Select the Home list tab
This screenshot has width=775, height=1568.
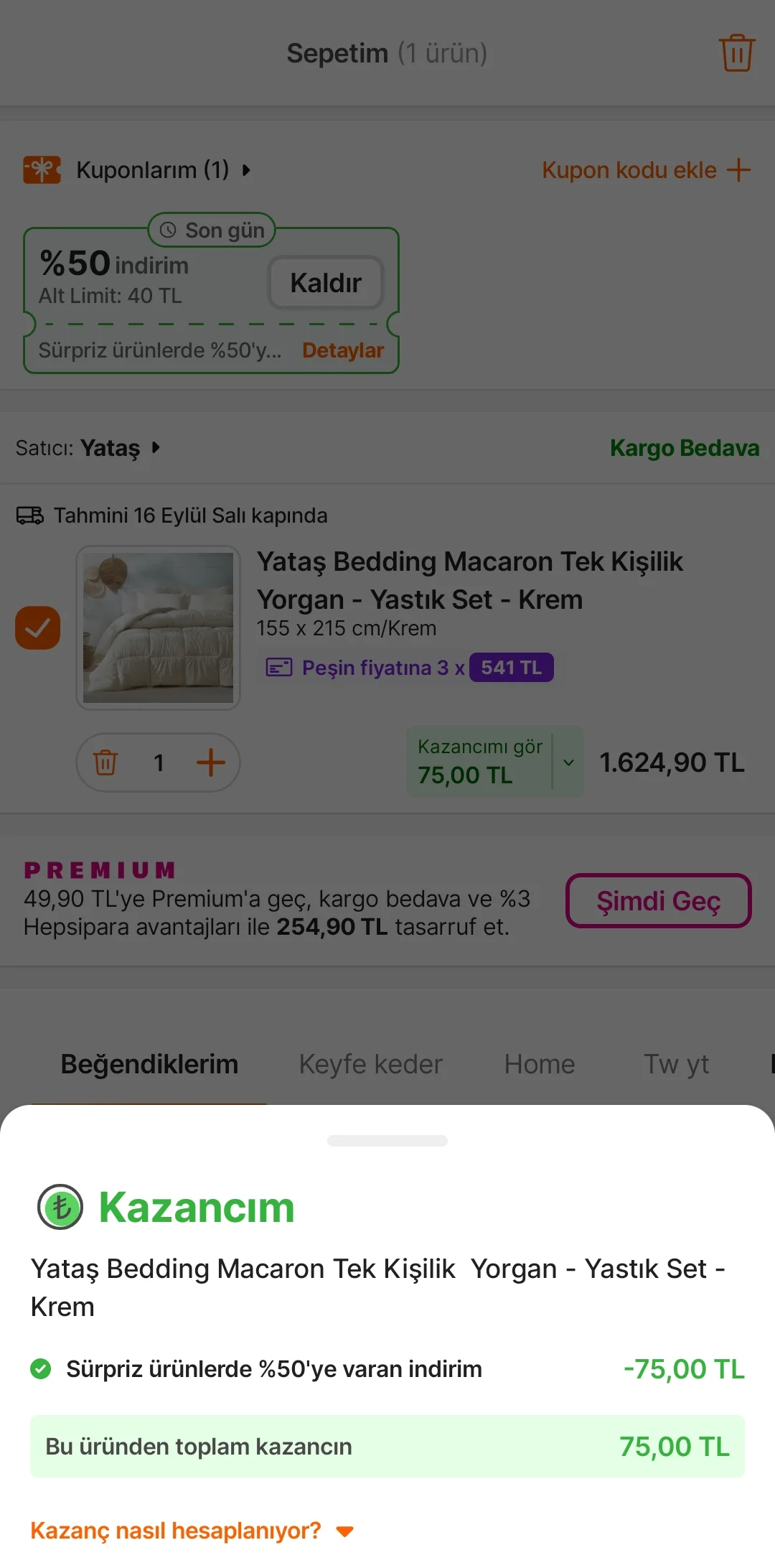(540, 1064)
